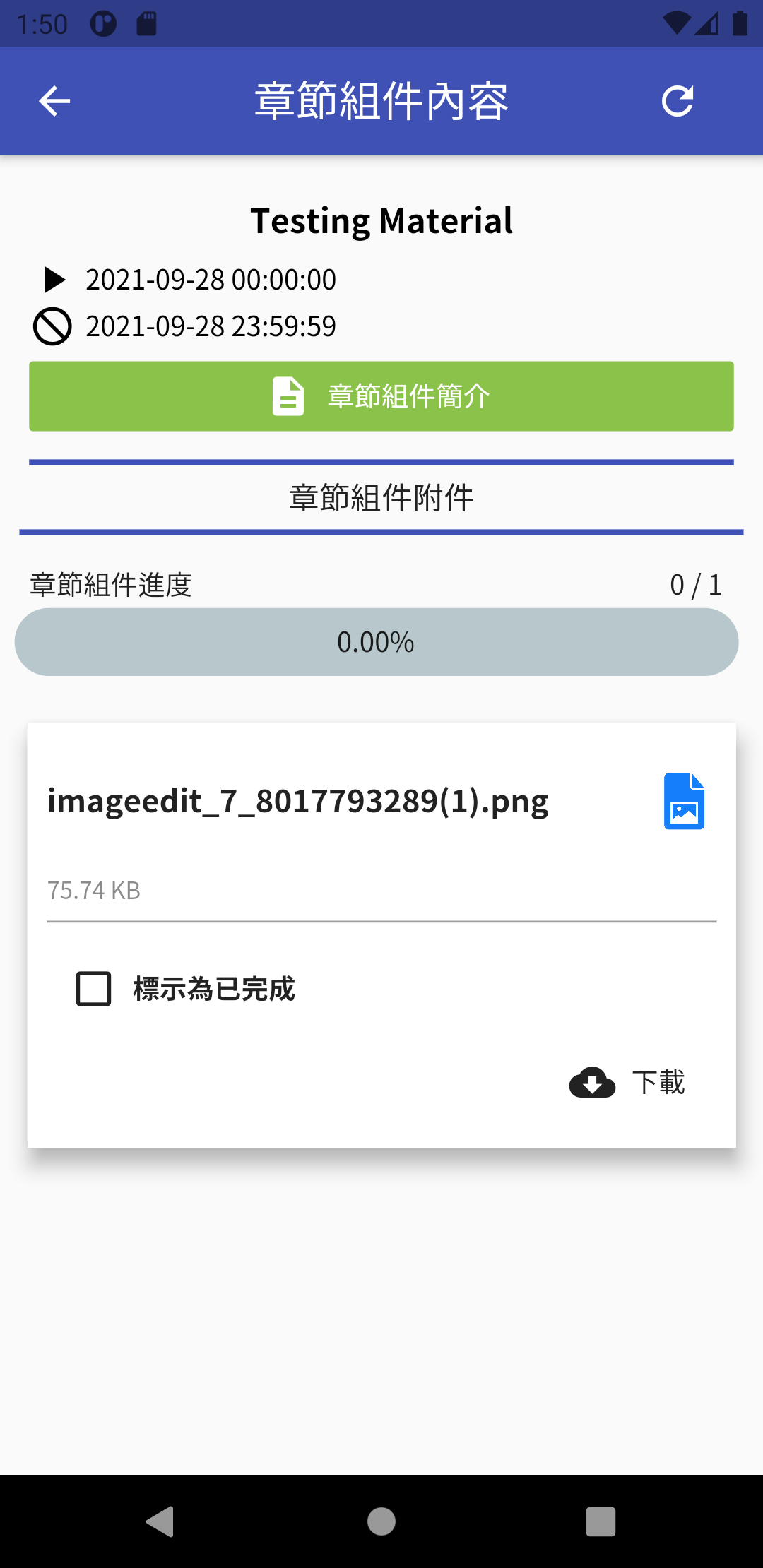Open the imageedit_7_8017793289(1).png attachment card
763x1568 pixels.
pyautogui.click(x=298, y=802)
